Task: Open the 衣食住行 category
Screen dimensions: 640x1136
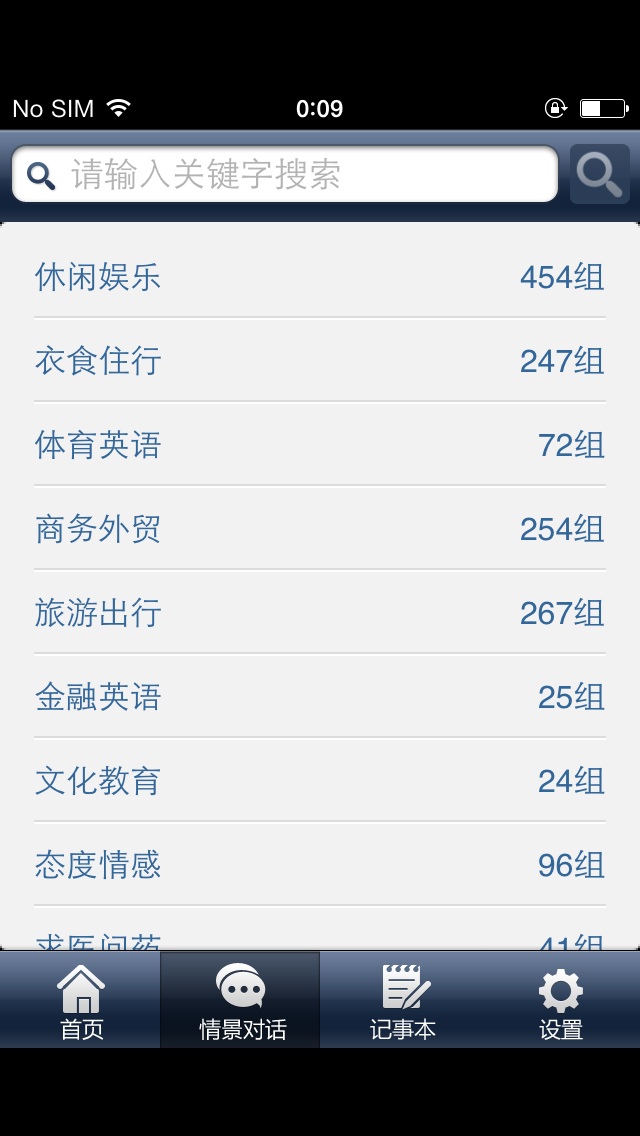Action: point(320,361)
